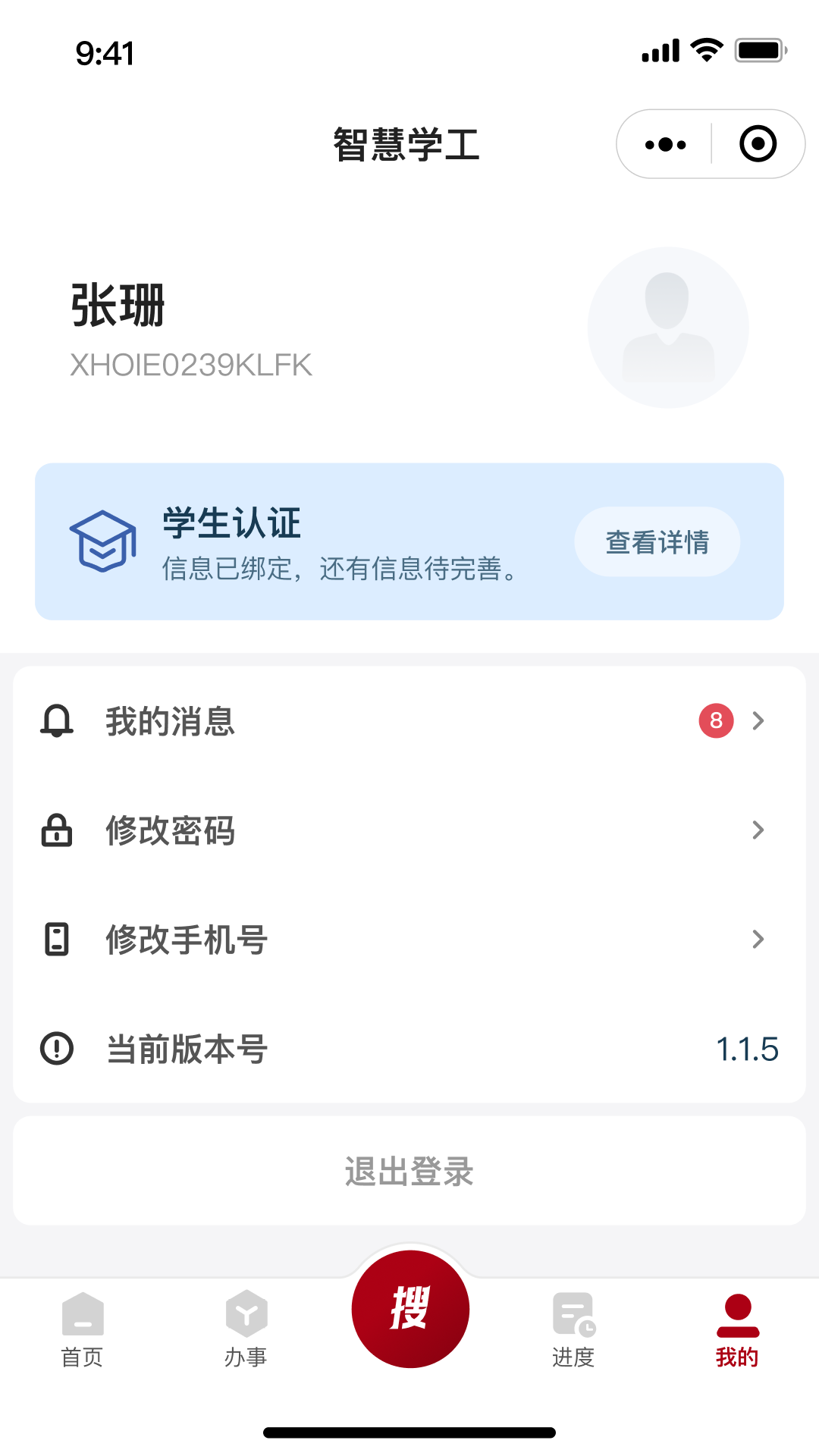This screenshot has height=1456, width=819.
Task: Expand 修改手机号 with the chevron
Action: [x=758, y=940]
